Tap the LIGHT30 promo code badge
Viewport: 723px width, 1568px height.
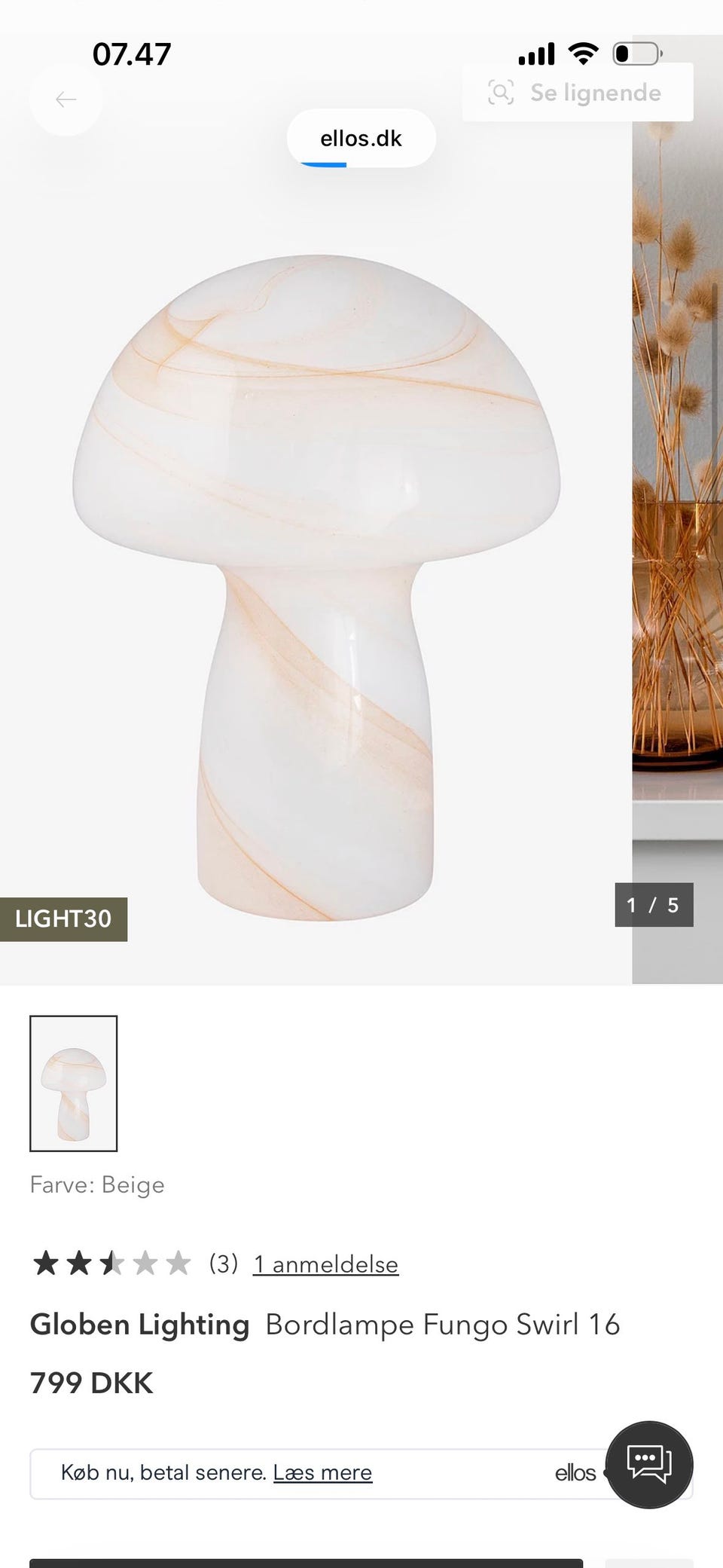pyautogui.click(x=63, y=918)
